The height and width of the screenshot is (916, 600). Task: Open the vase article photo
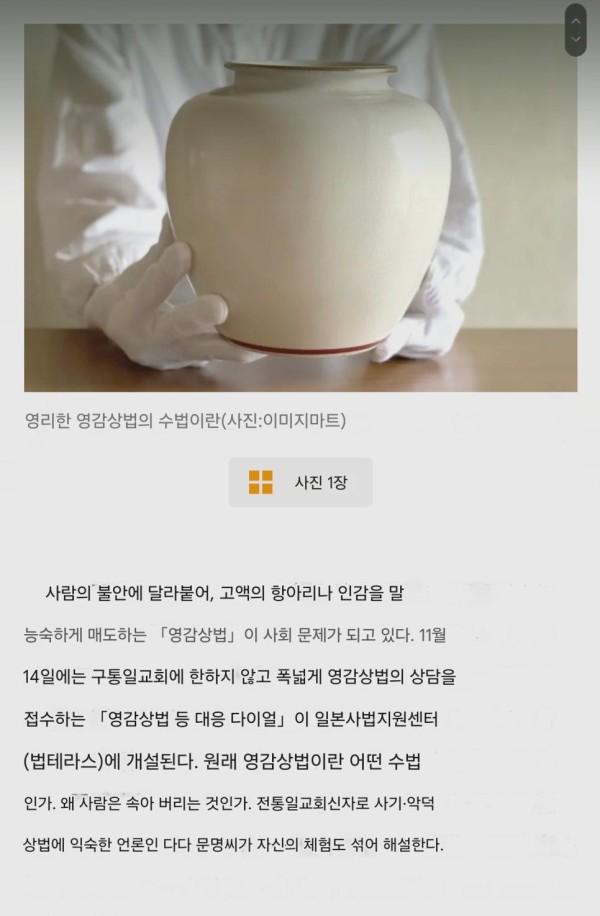[x=300, y=208]
